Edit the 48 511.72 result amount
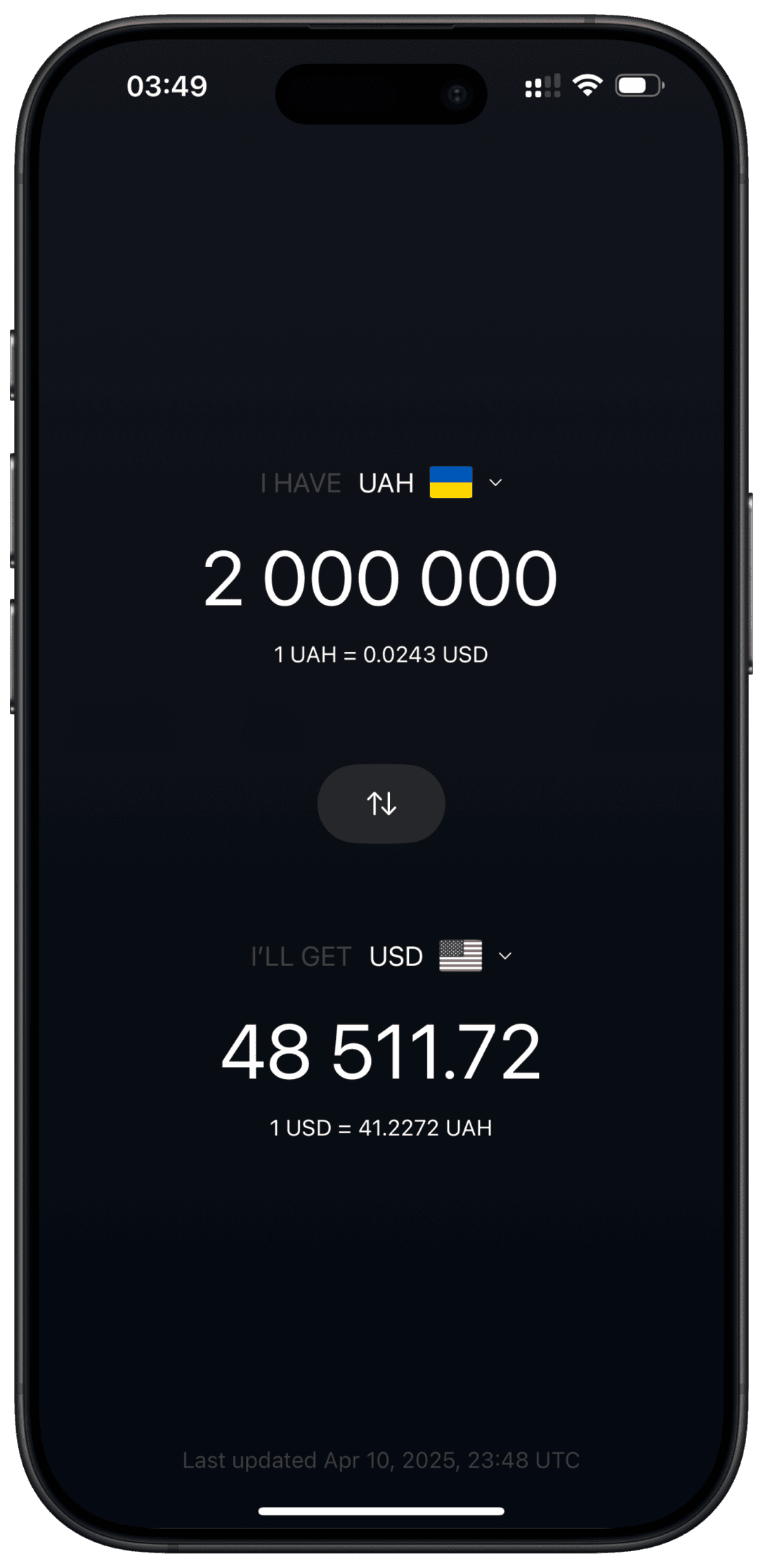 pos(381,1052)
